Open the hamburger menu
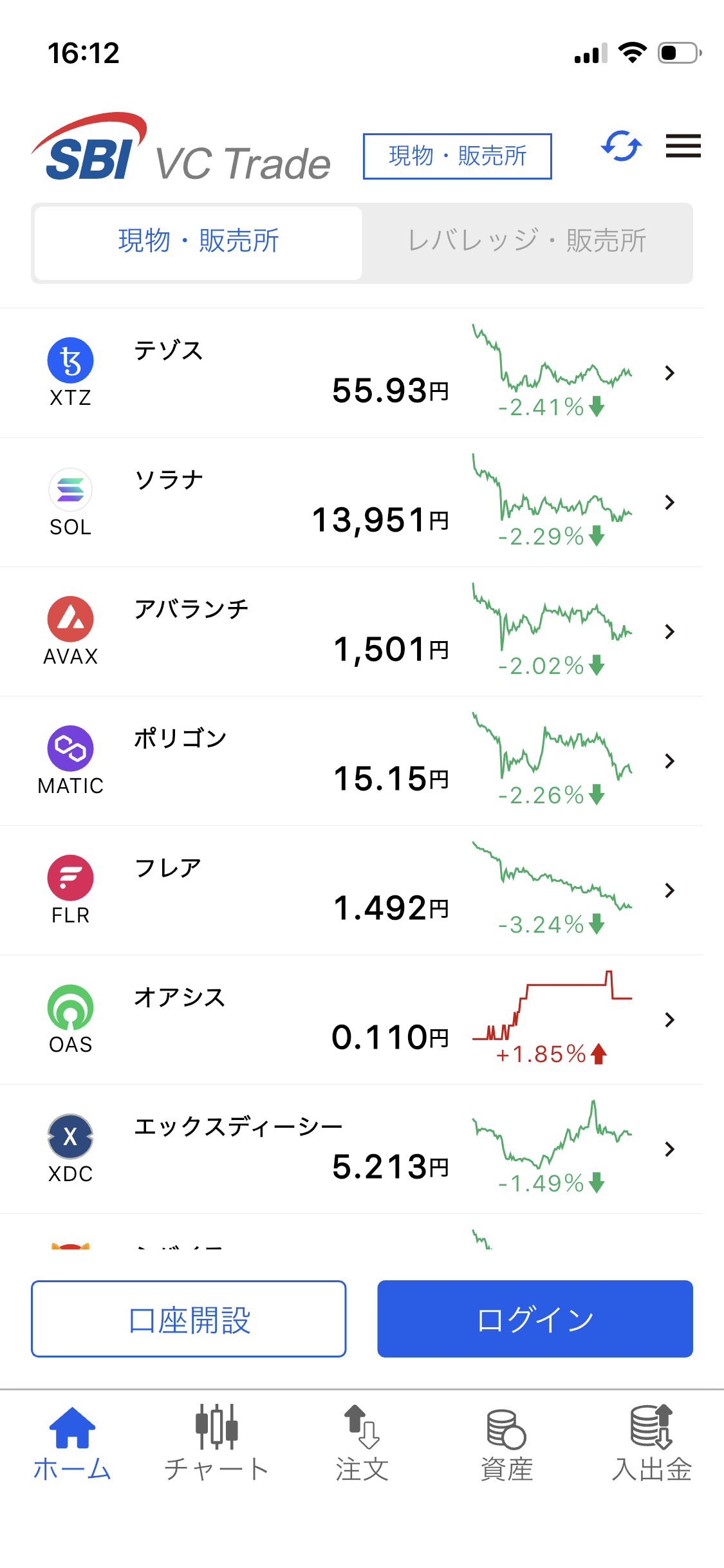 coord(683,146)
